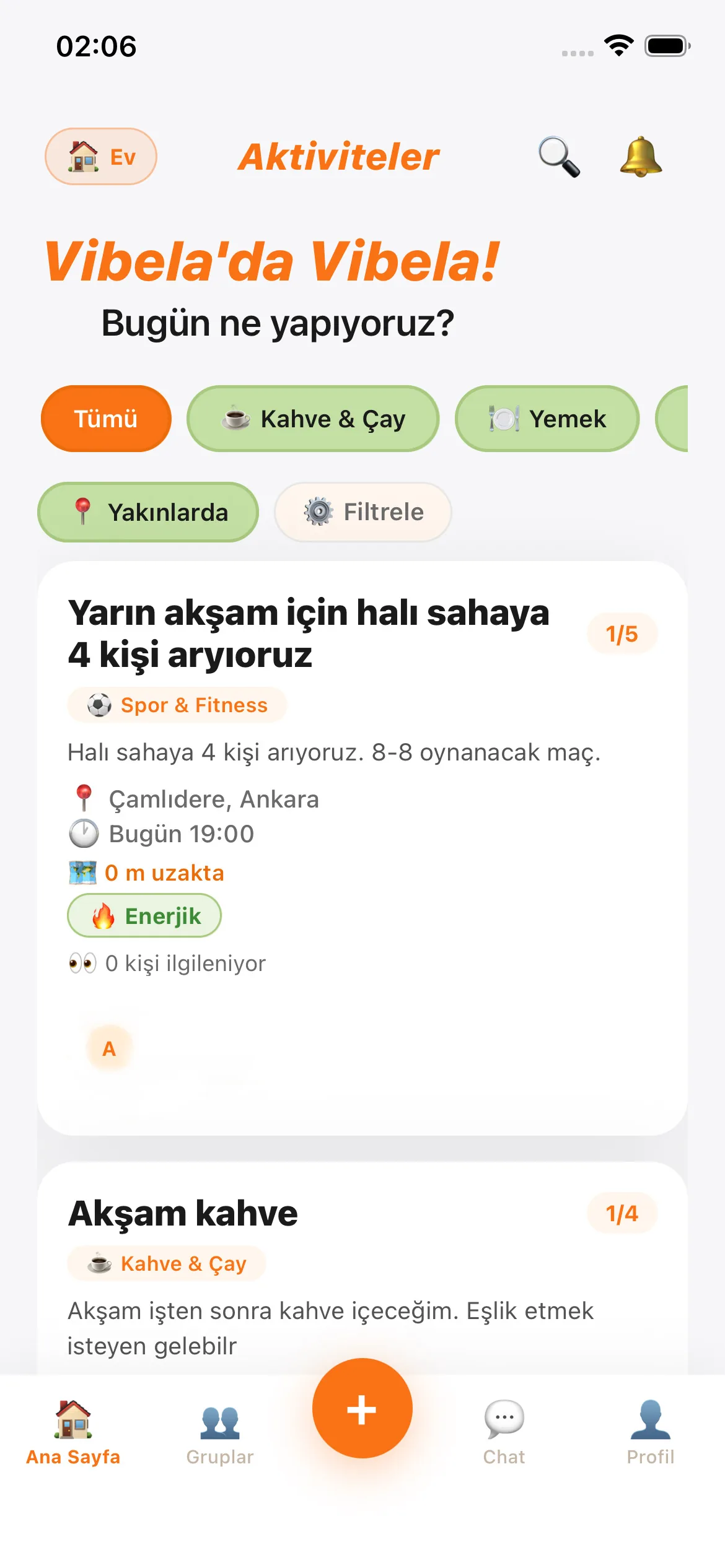725x1568 pixels.
Task: Open Filtrele settings gear chip
Action: (x=362, y=512)
